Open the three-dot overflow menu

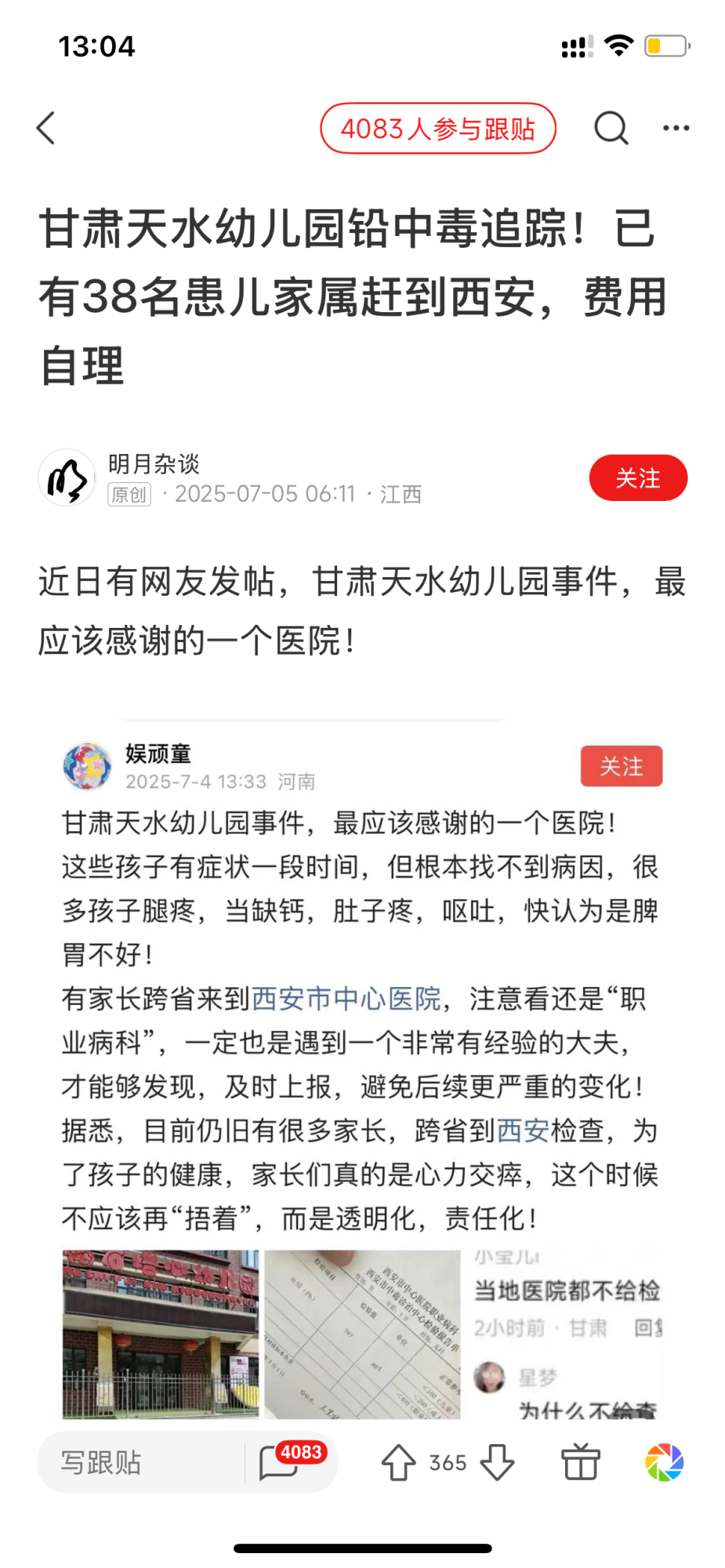point(676,128)
